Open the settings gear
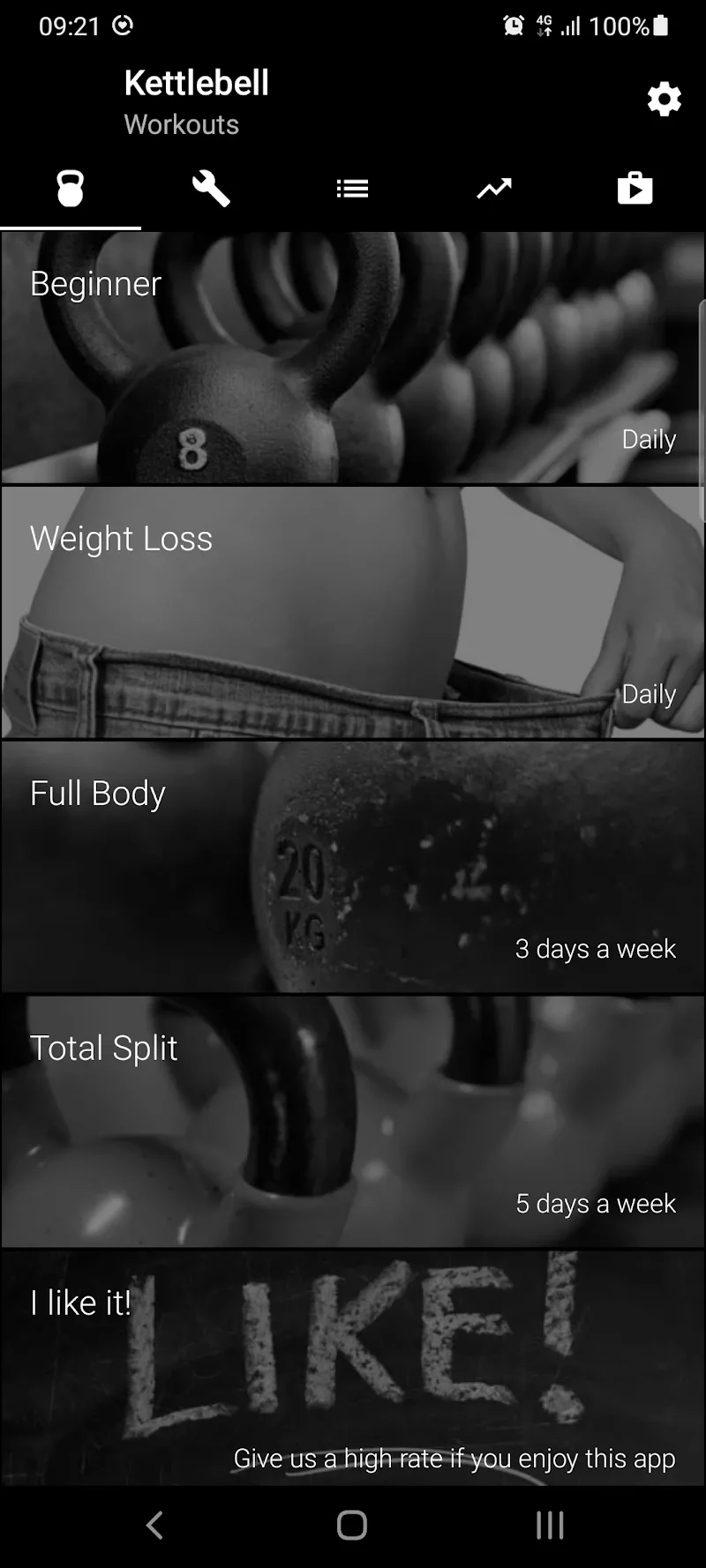706x1568 pixels. [x=664, y=100]
